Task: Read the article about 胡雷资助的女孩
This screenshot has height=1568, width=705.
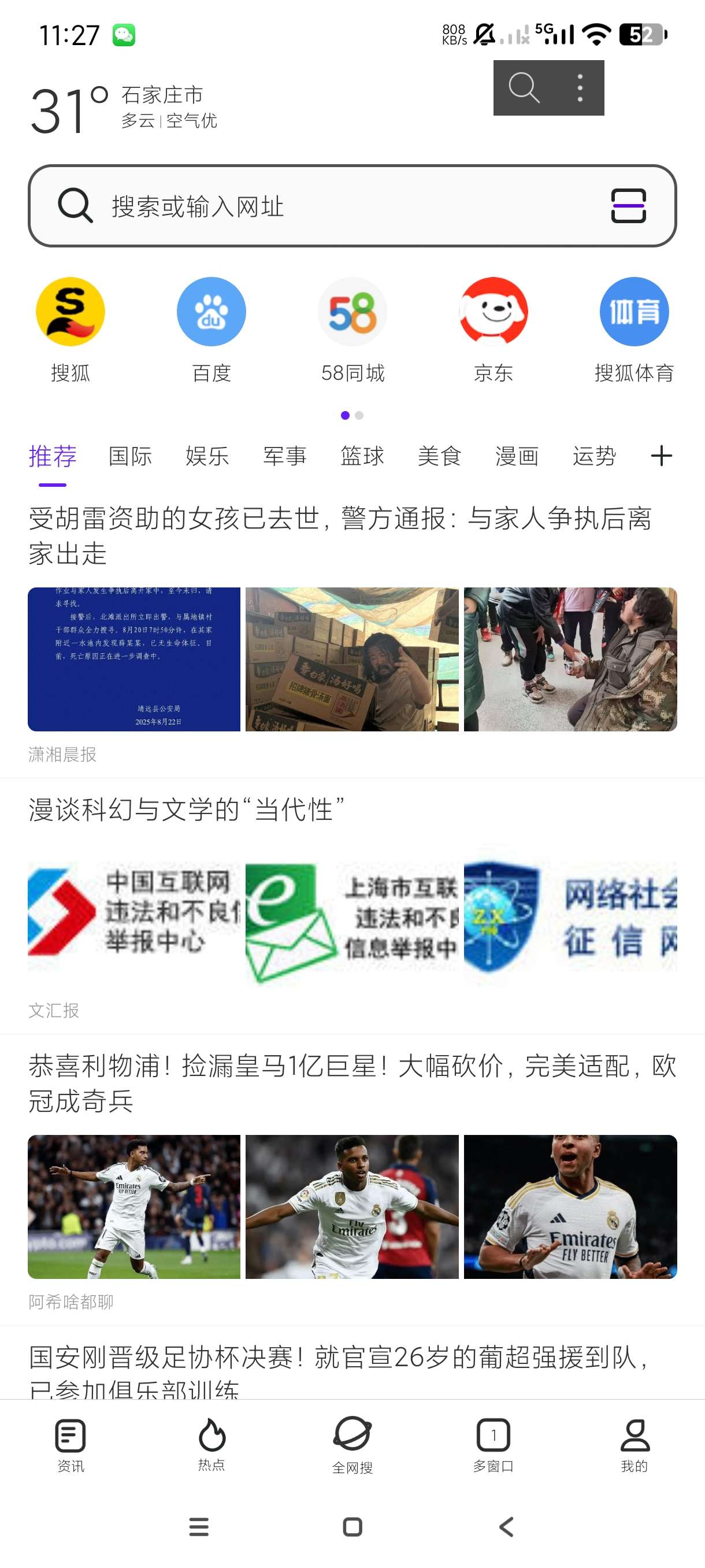Action: click(x=340, y=535)
